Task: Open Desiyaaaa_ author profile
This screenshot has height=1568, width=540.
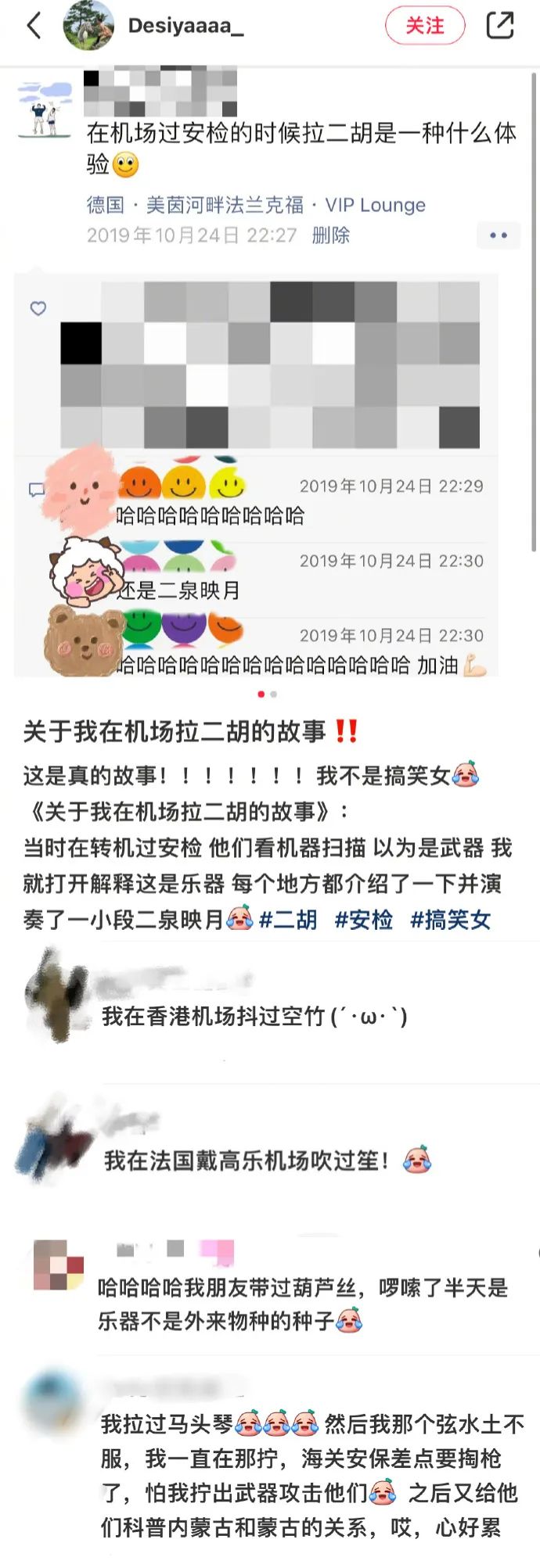Action: pos(185,26)
